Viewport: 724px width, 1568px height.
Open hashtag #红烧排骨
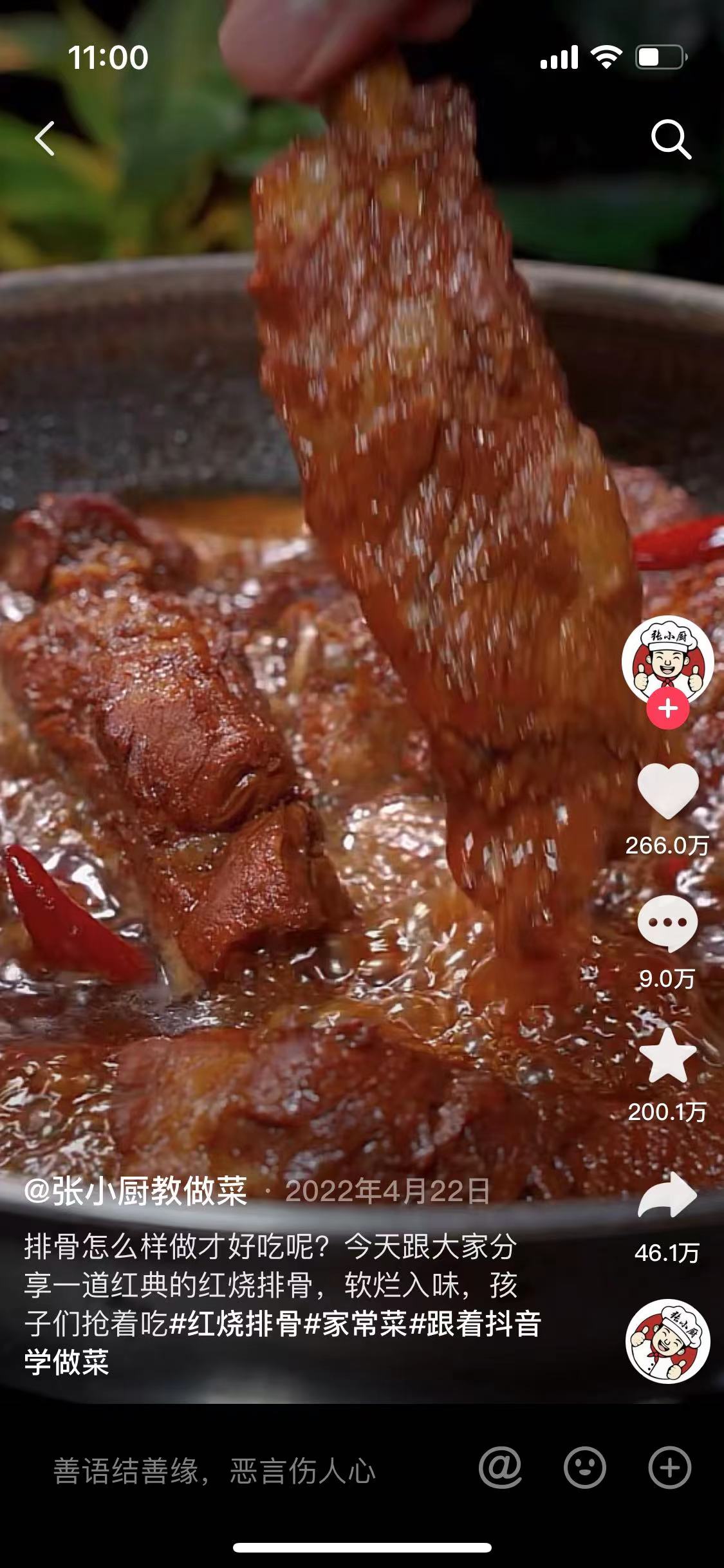coord(236,1324)
